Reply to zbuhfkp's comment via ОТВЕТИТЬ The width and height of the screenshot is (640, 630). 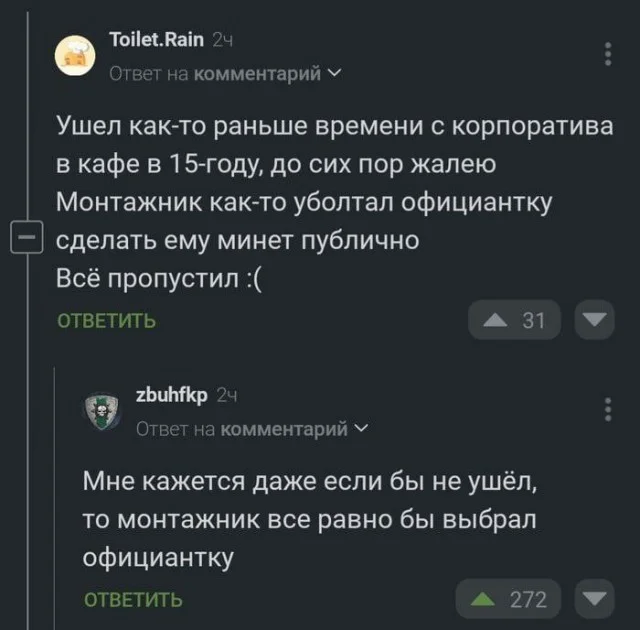pos(133,599)
